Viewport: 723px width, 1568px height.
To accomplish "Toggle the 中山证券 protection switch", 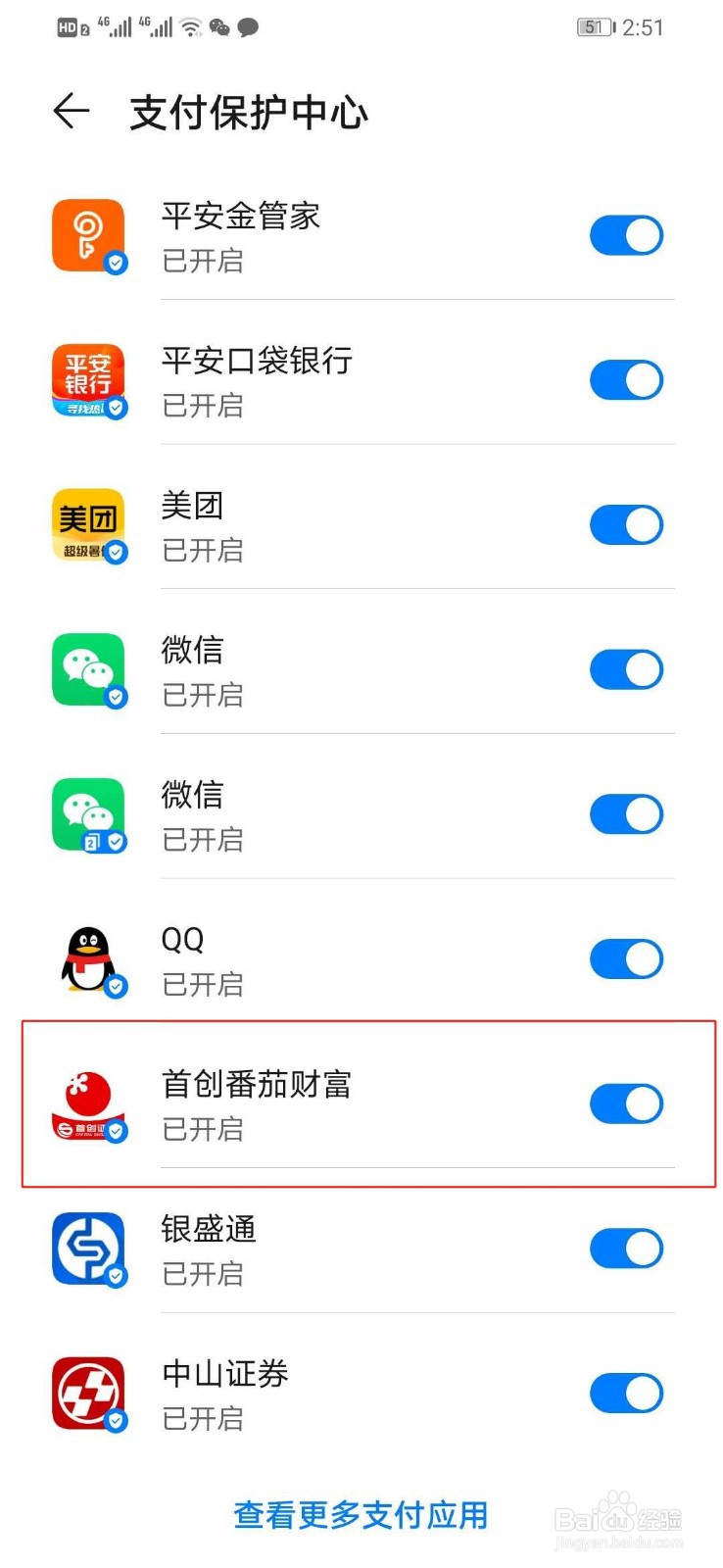I will (x=627, y=1394).
